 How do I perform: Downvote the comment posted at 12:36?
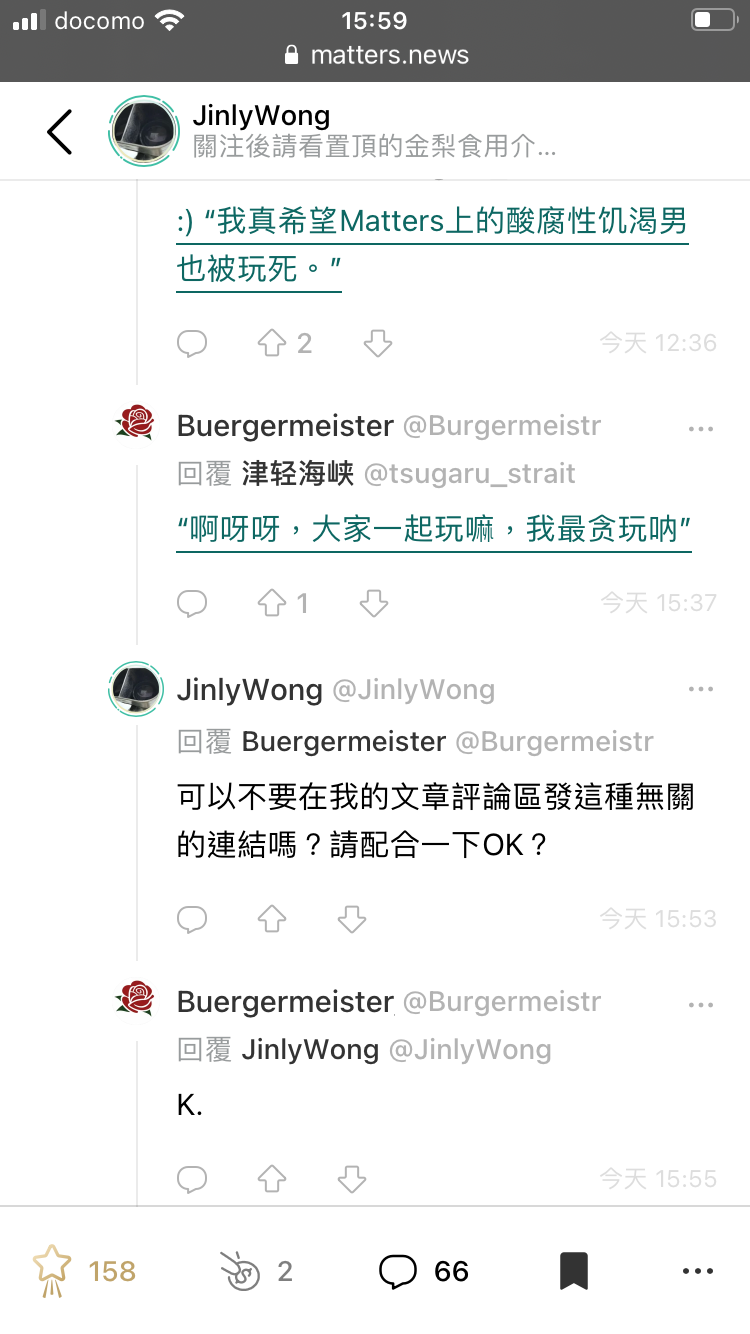coord(377,344)
